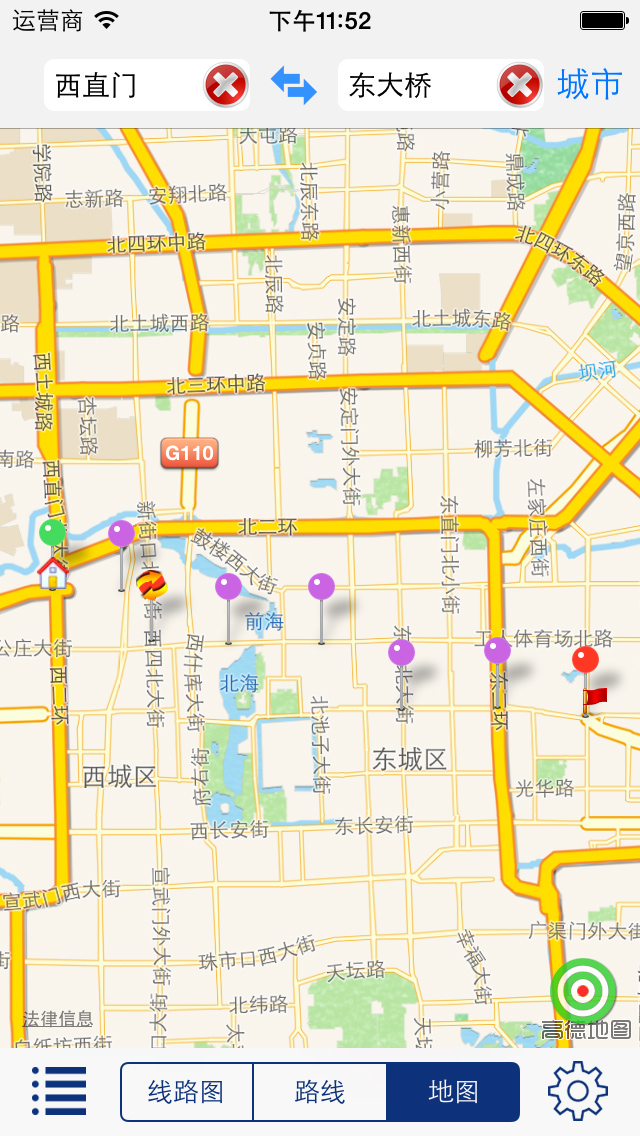The width and height of the screenshot is (640, 1136).
Task: Switch to the 路线 tab
Action: point(320,1092)
